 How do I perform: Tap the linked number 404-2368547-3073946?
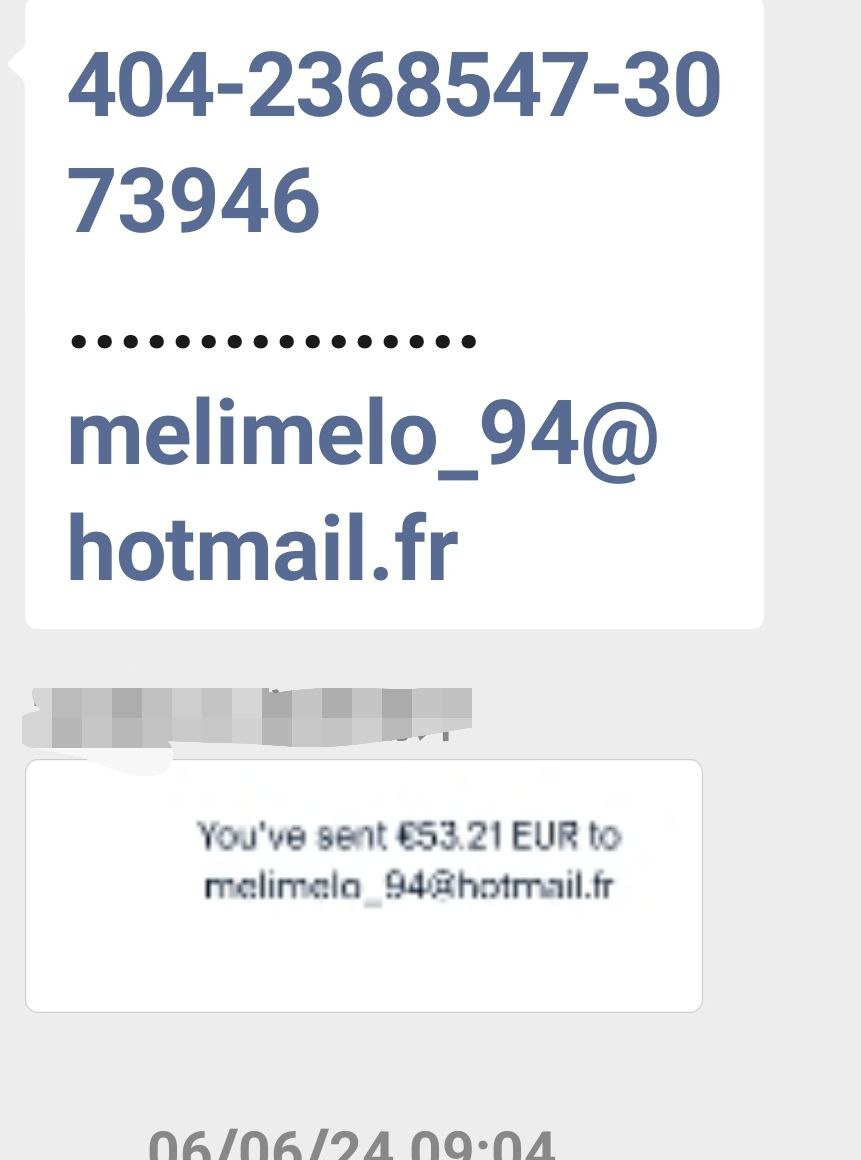point(393,142)
